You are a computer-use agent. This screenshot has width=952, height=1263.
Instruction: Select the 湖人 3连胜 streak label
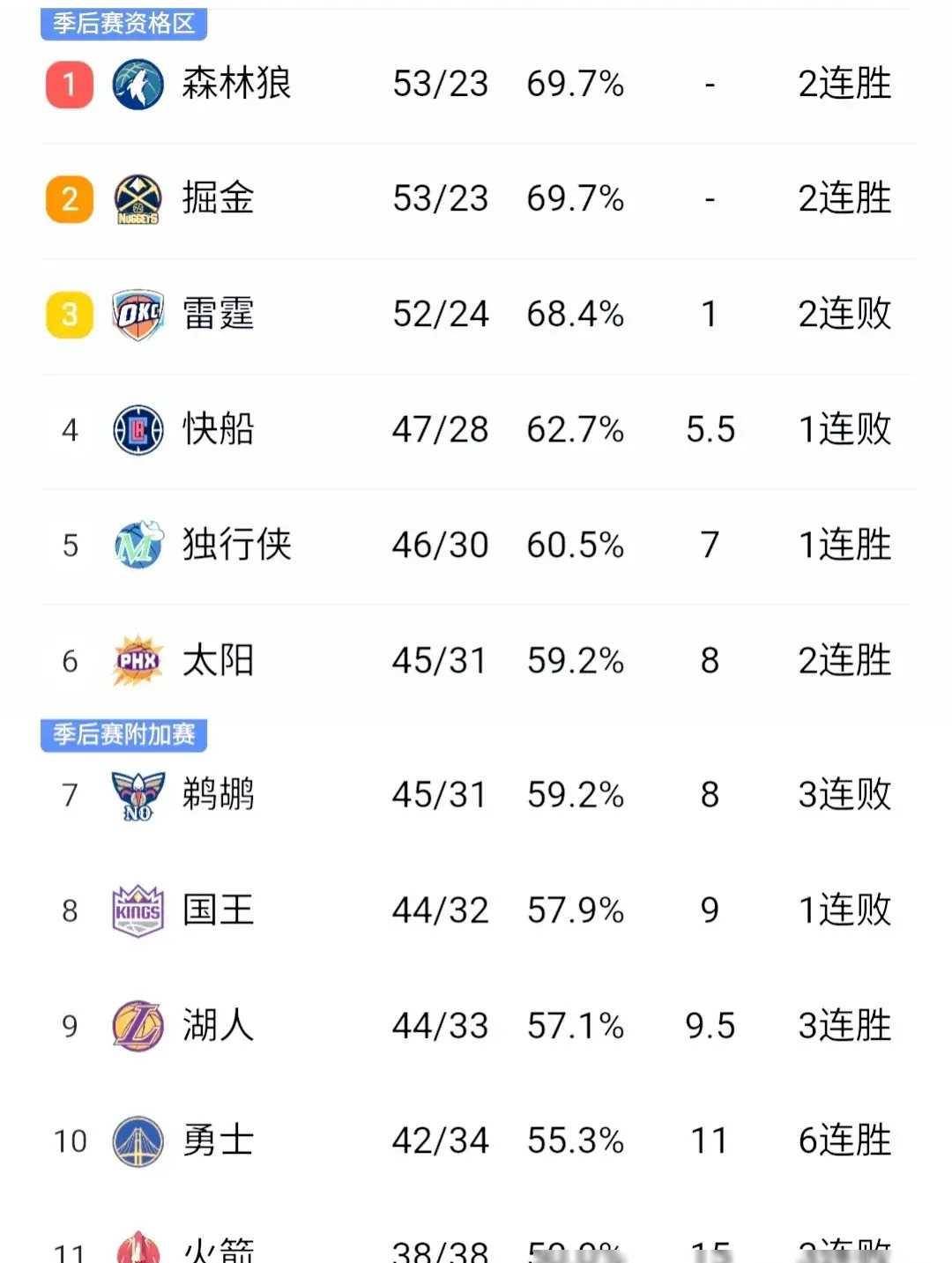[x=843, y=1026]
